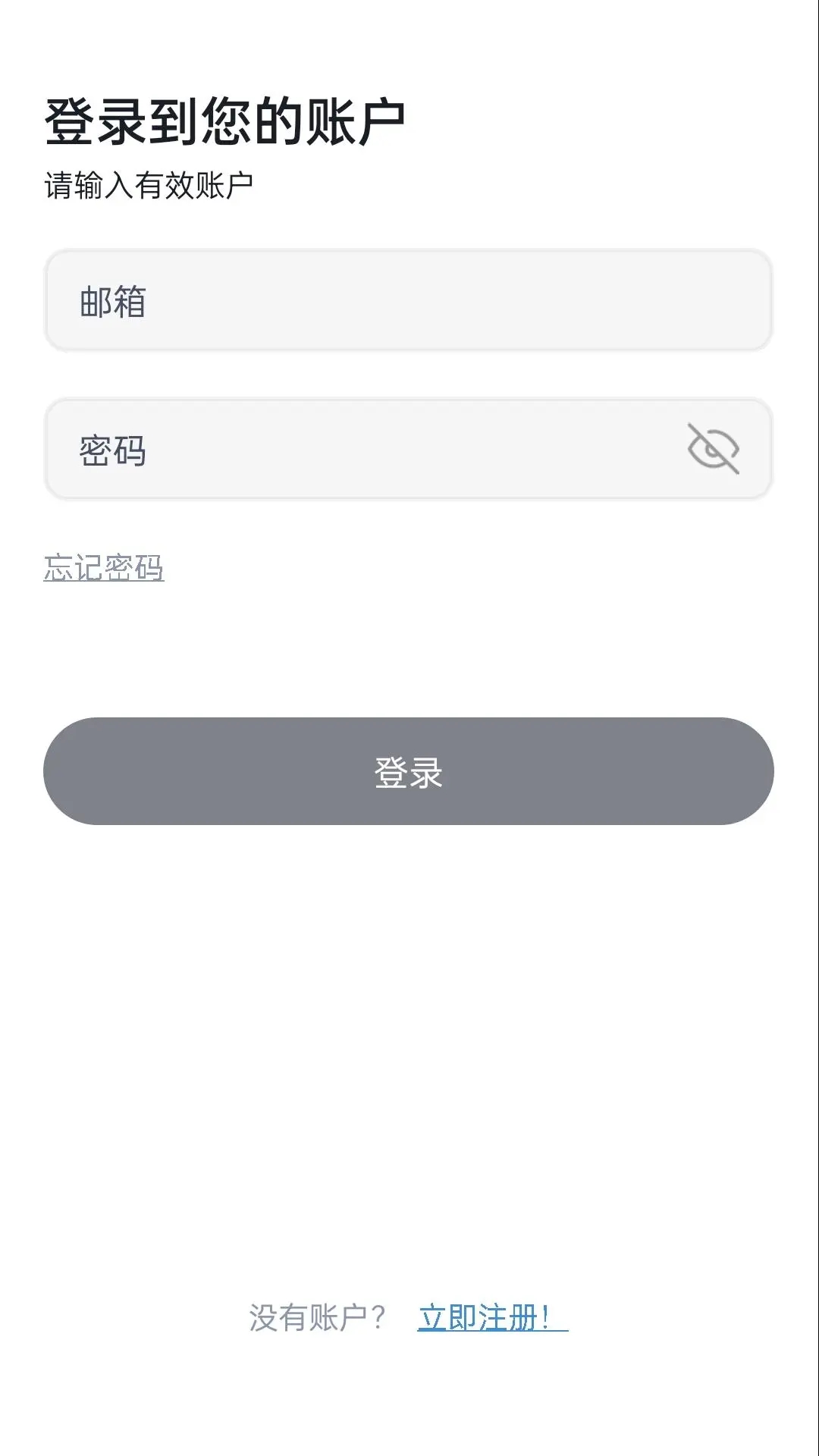
Task: Click the 邮箱 placeholder label
Action: click(112, 300)
